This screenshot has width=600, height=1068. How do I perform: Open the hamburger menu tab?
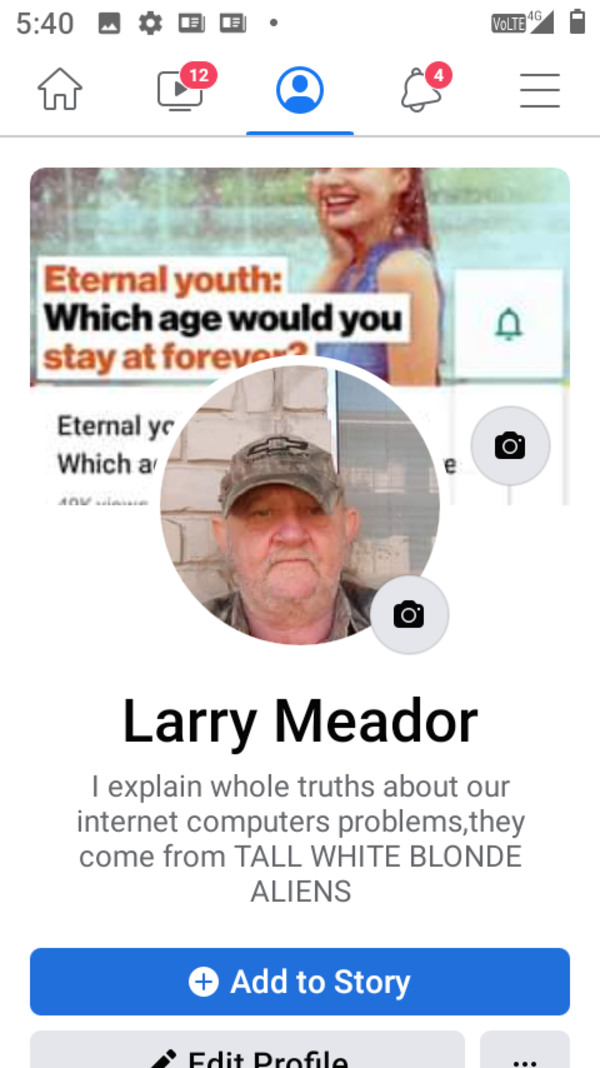tap(540, 92)
